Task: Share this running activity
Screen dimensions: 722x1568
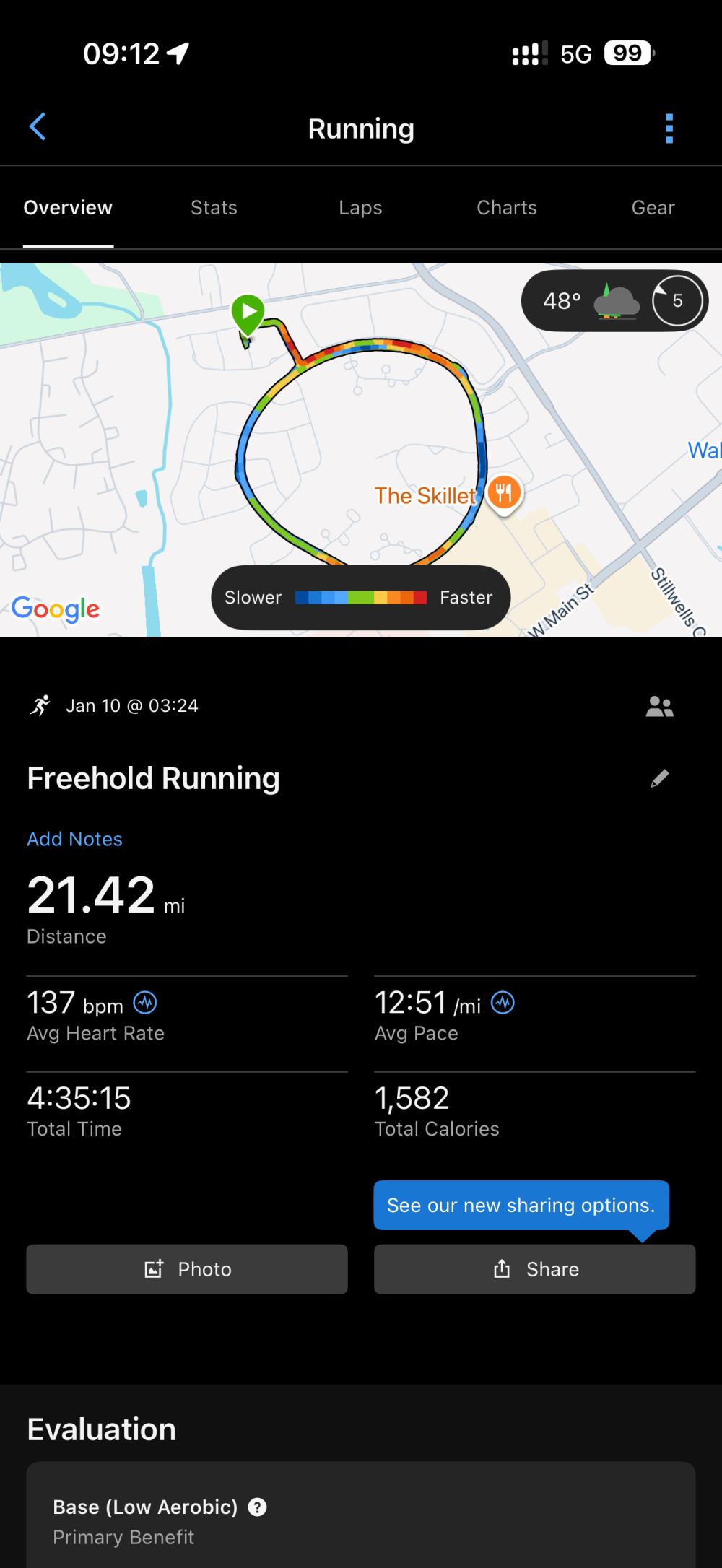Action: [x=534, y=1269]
